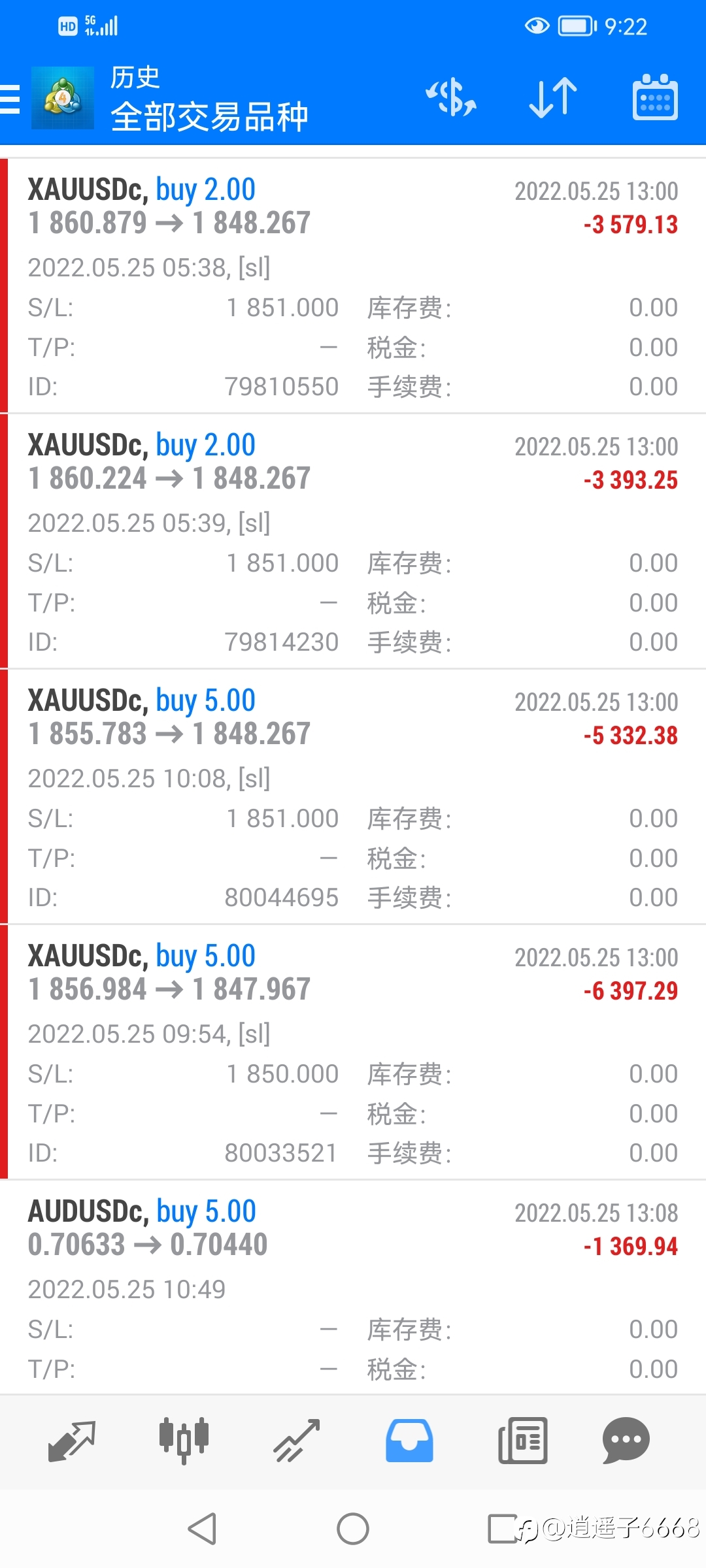Open the AUDUSDc buy 5.00 trade
The height and width of the screenshot is (1568, 706).
click(x=353, y=1287)
